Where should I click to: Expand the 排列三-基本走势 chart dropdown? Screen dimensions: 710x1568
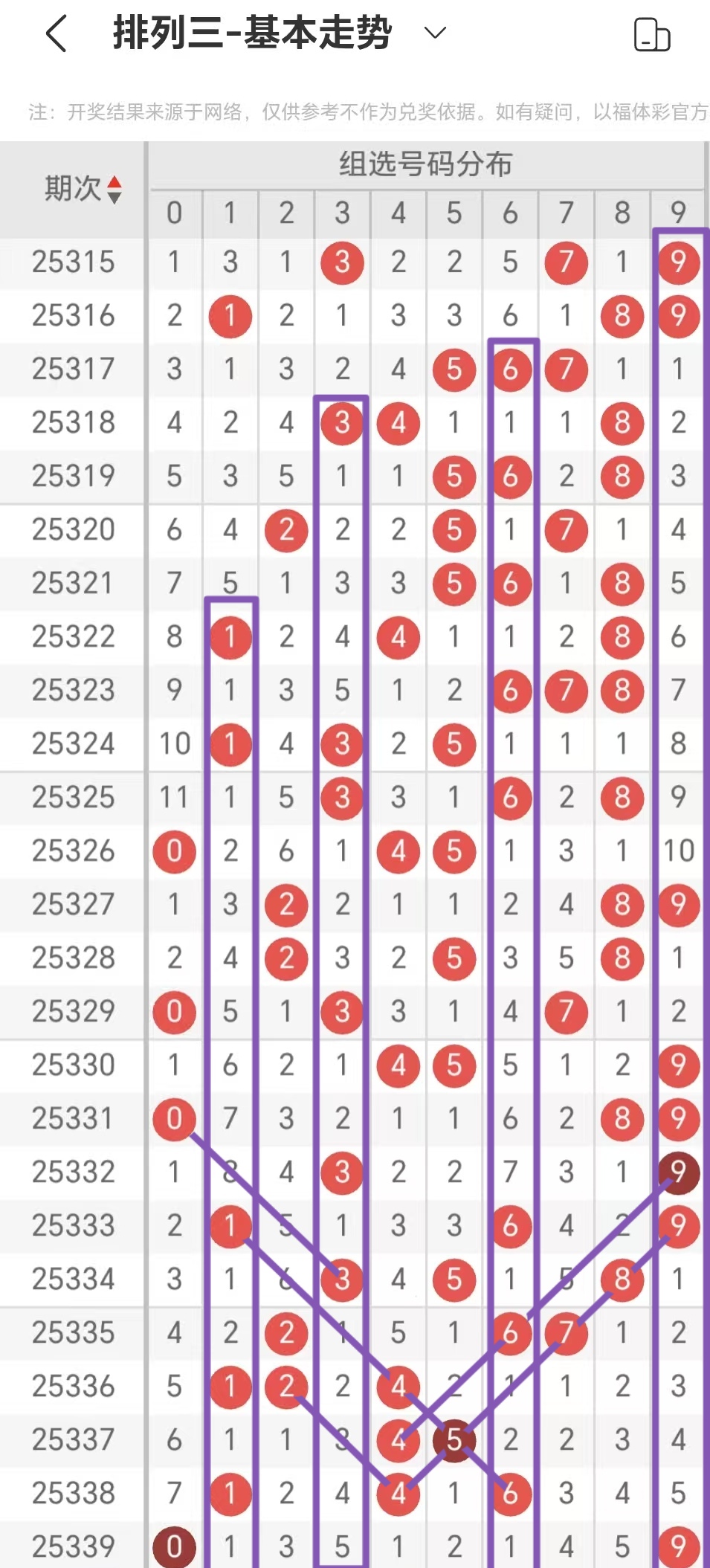434,33
